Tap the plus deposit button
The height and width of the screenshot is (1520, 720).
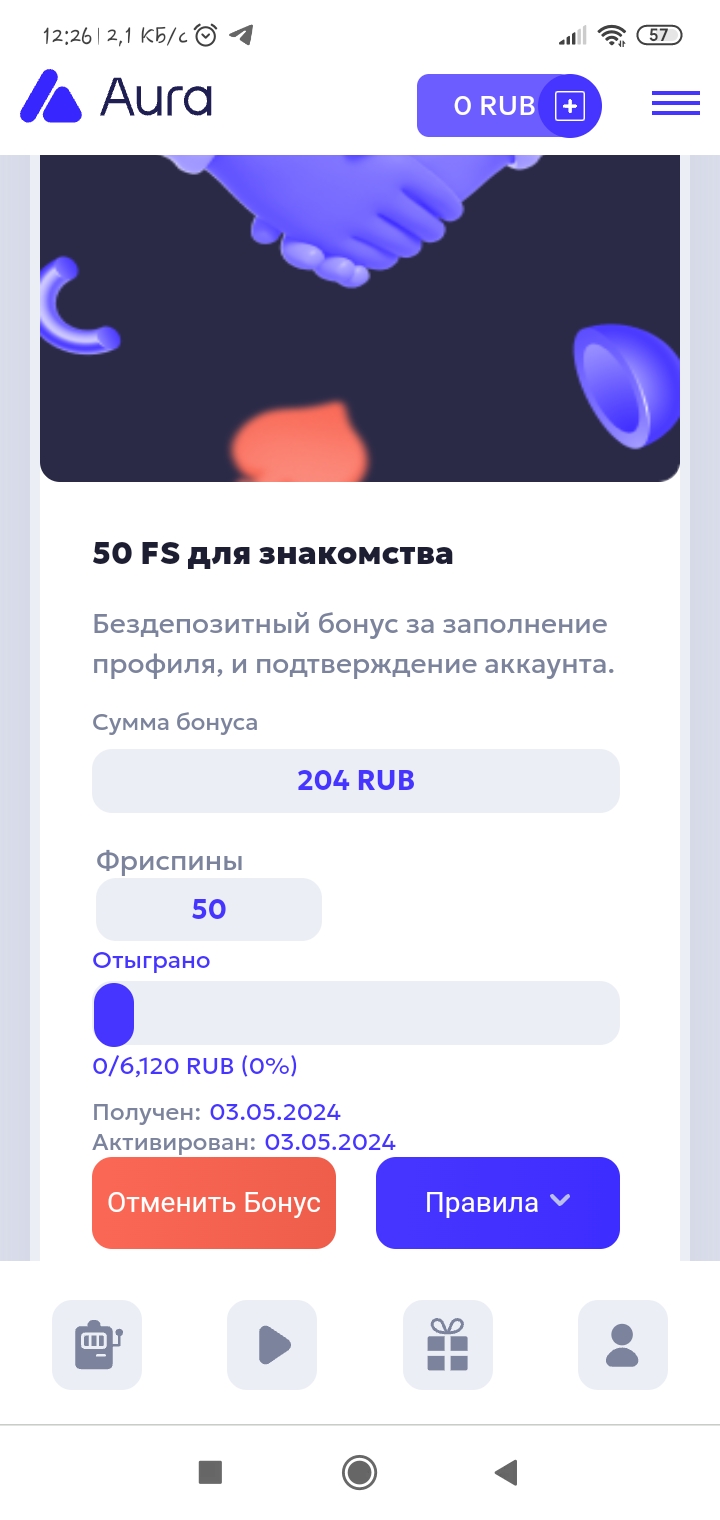570,106
